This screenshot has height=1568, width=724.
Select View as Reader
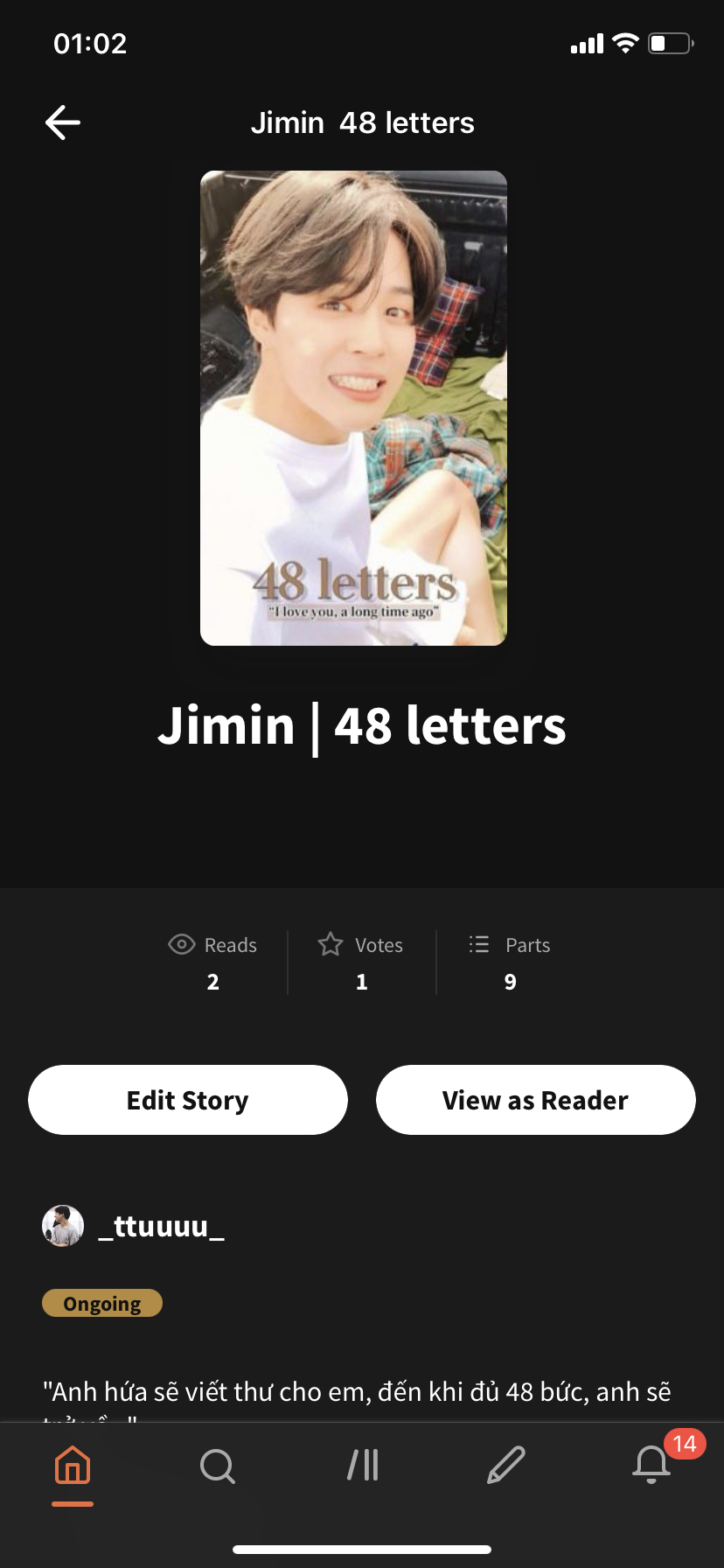pos(535,1100)
